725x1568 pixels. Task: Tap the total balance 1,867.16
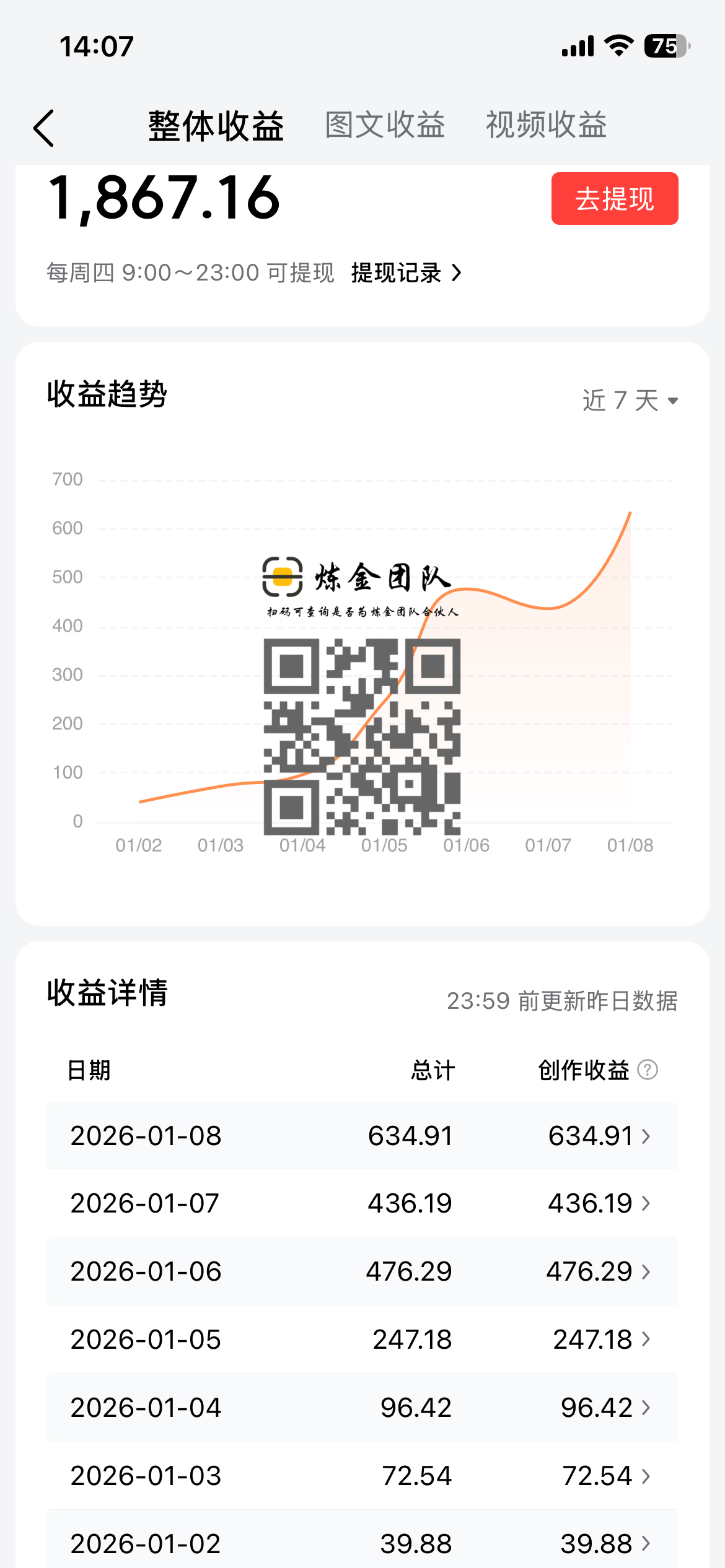pos(164,197)
